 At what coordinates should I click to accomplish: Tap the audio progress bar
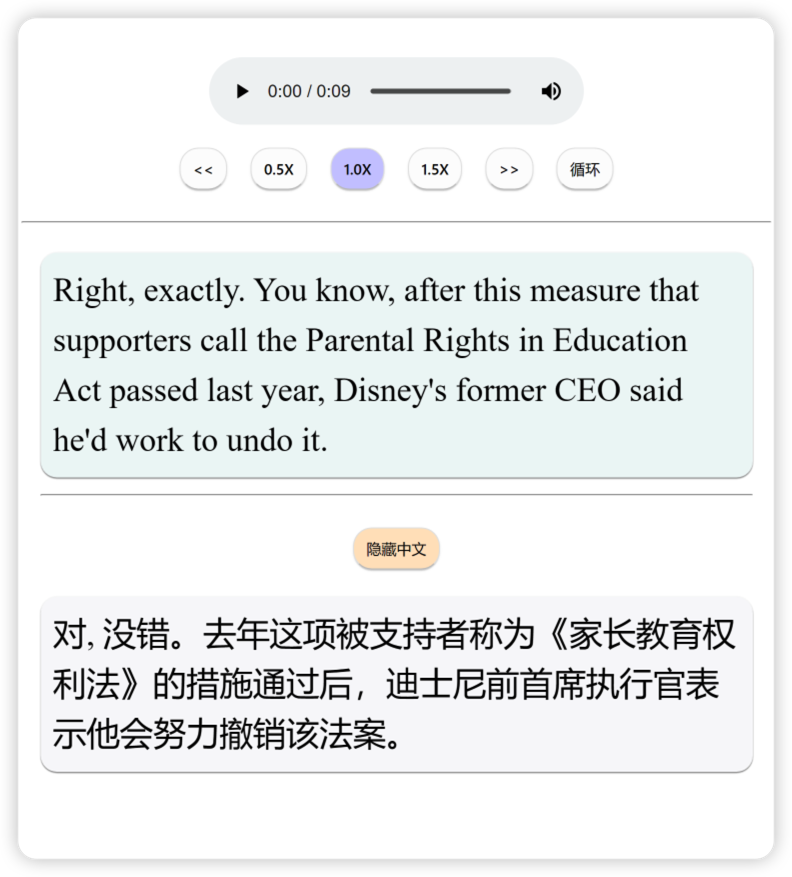(x=440, y=91)
